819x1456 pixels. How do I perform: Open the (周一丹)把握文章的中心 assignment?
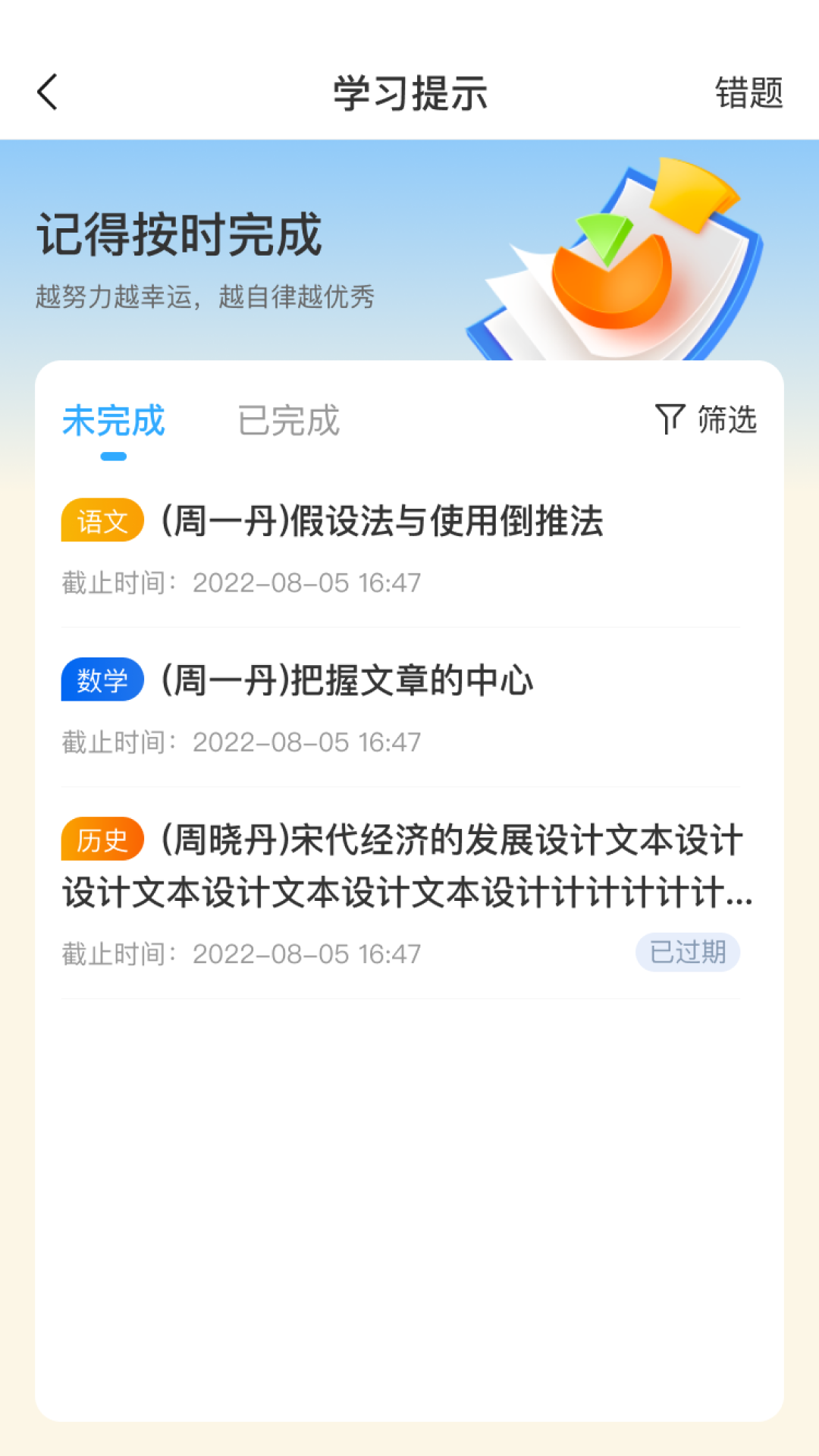347,680
